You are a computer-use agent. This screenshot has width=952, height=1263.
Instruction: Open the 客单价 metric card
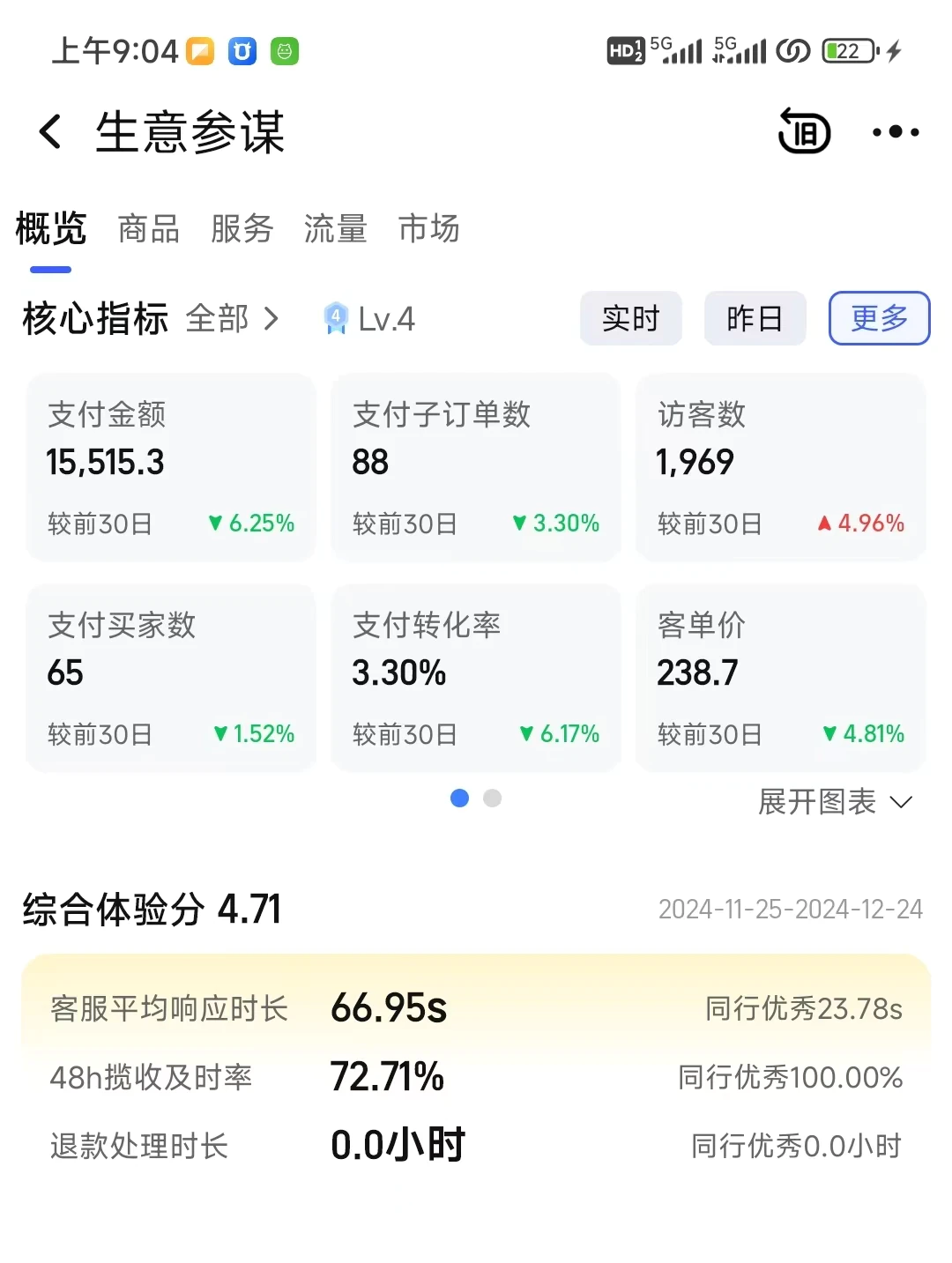[x=781, y=678]
